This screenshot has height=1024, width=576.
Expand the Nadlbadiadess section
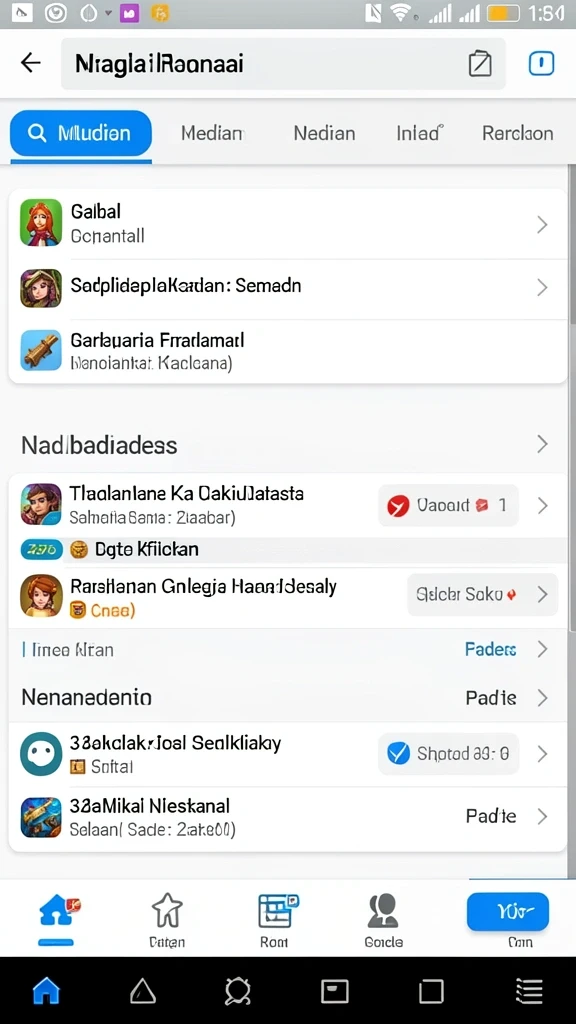[287, 445]
